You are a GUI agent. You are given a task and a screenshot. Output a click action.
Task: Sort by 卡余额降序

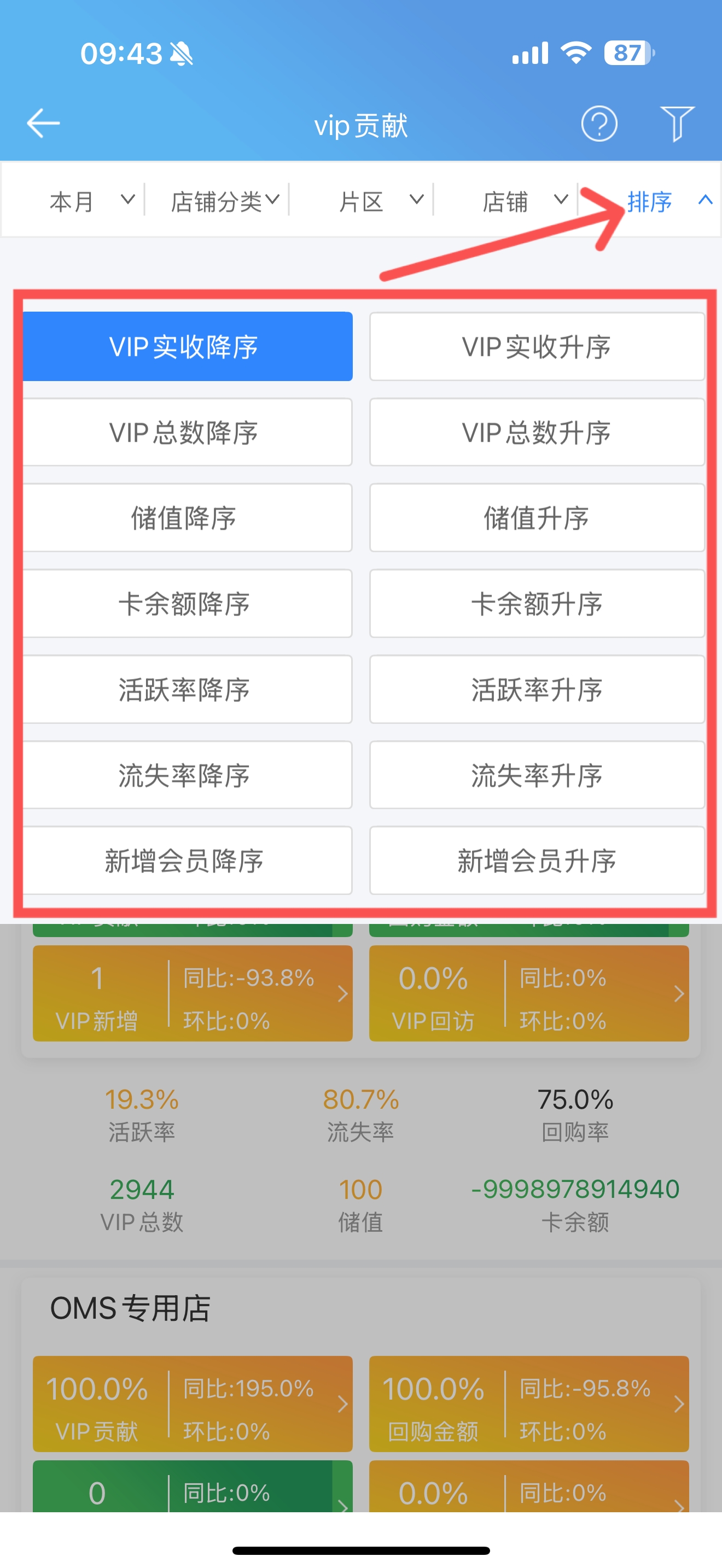(x=184, y=605)
